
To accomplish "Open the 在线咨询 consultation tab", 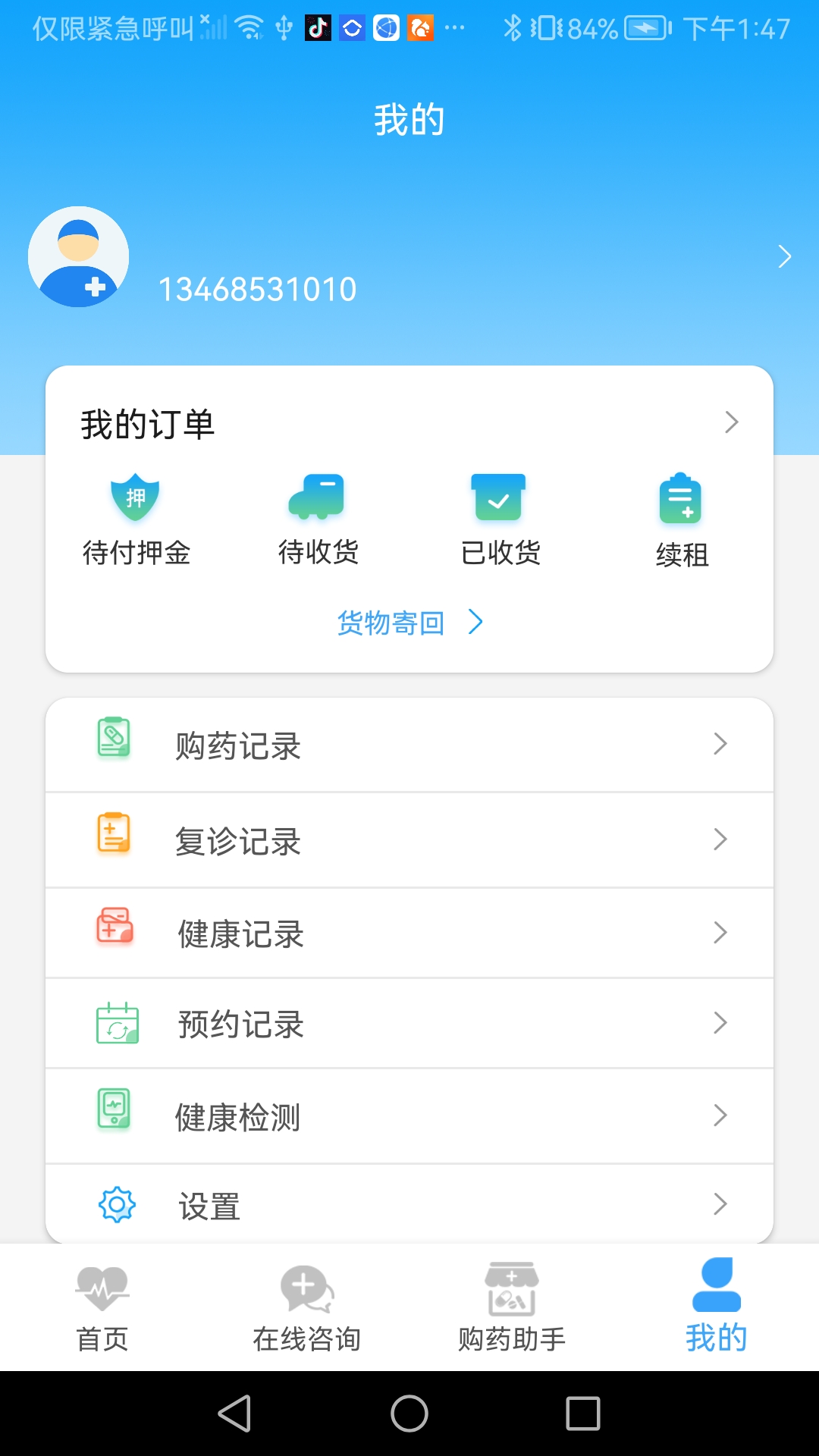I will click(x=306, y=1306).
